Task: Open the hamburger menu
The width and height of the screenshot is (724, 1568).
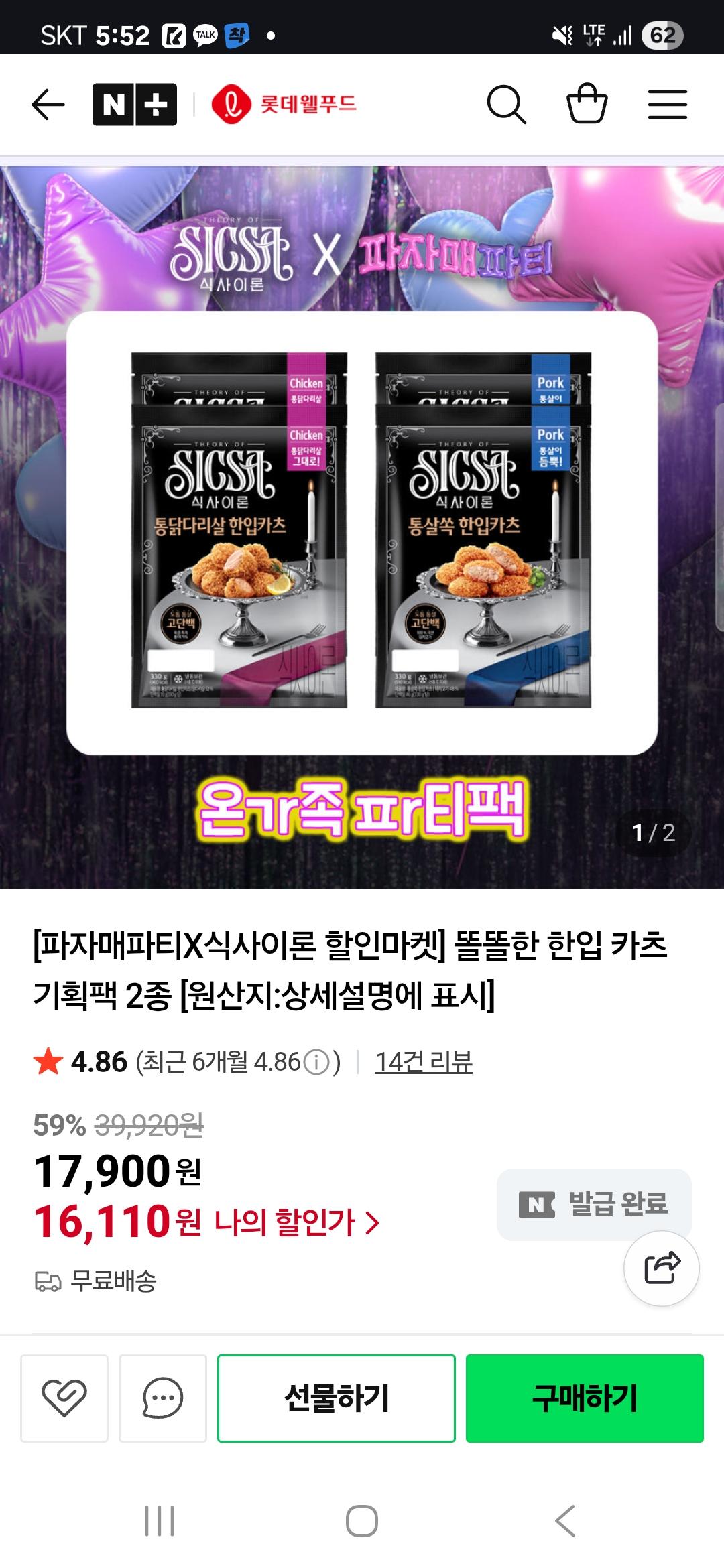Action: 667,105
